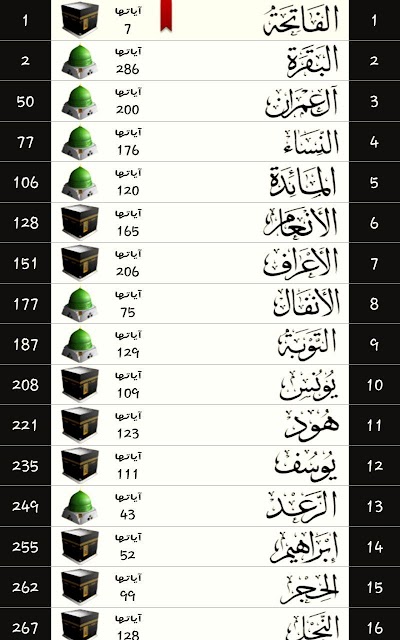Open surah 12 Yusuf
This screenshot has width=400, height=640.
coord(200,466)
